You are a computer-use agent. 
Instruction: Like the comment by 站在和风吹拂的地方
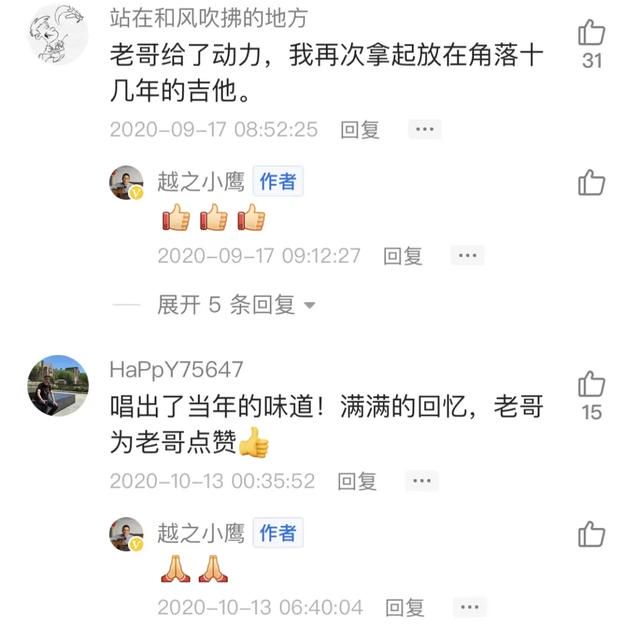click(x=592, y=34)
